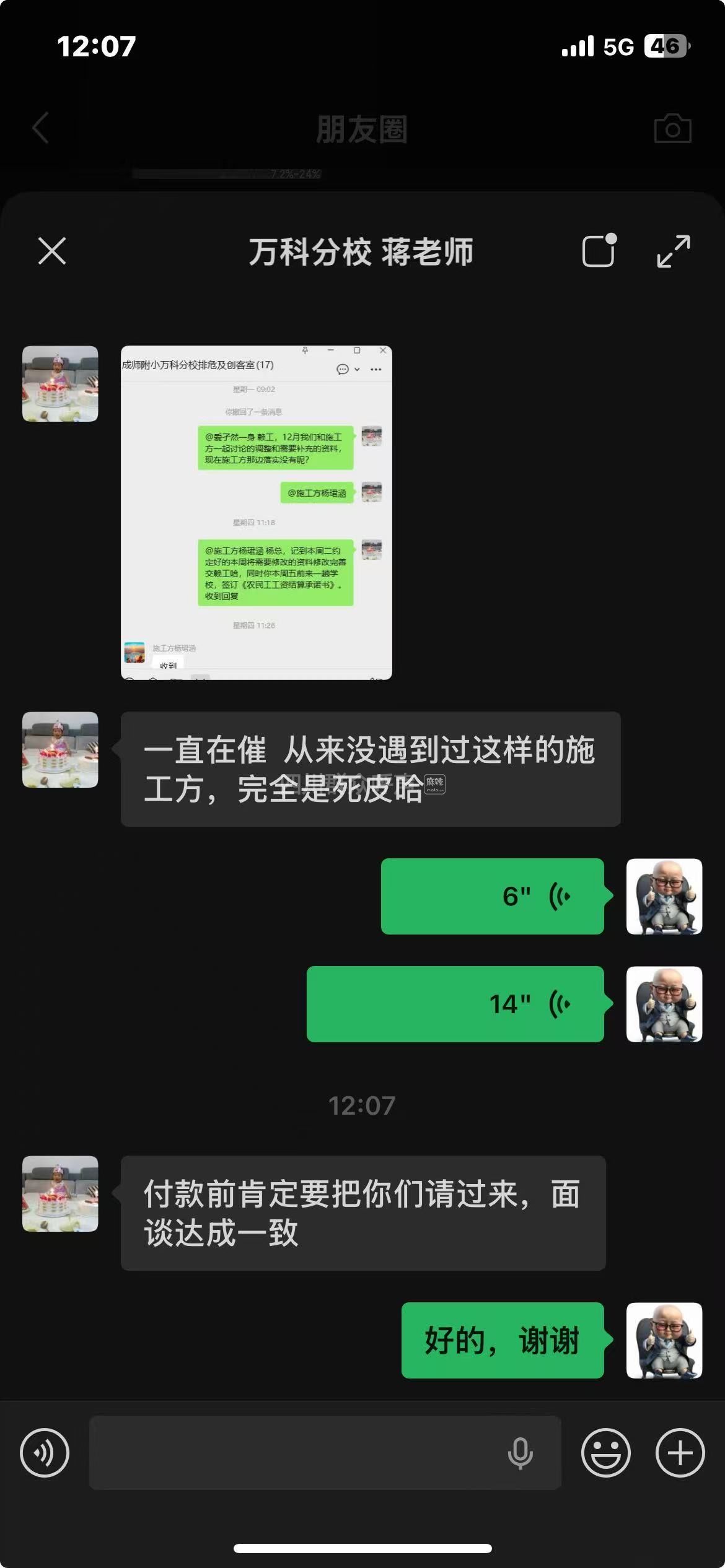
Task: Play the 14-second voice message
Action: point(455,1004)
